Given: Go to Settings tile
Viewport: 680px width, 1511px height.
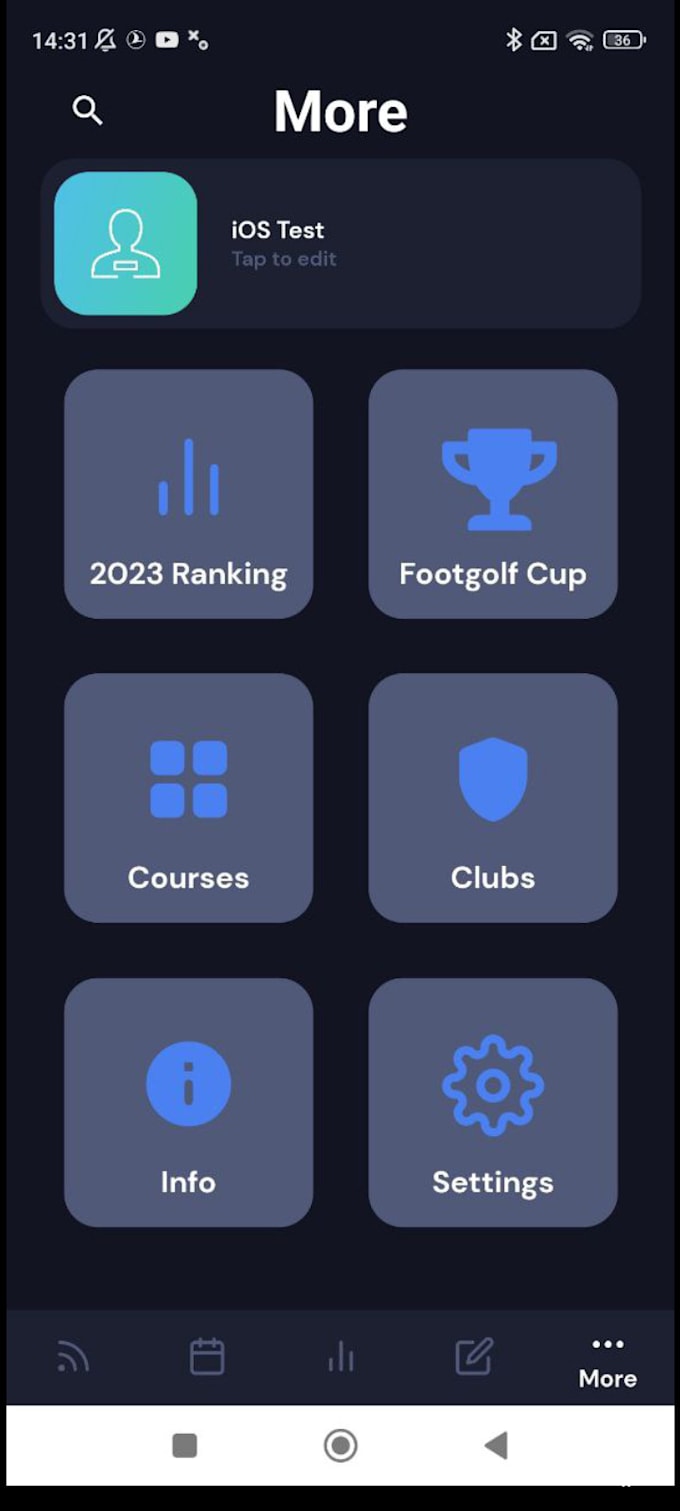Looking at the screenshot, I should coord(493,1102).
